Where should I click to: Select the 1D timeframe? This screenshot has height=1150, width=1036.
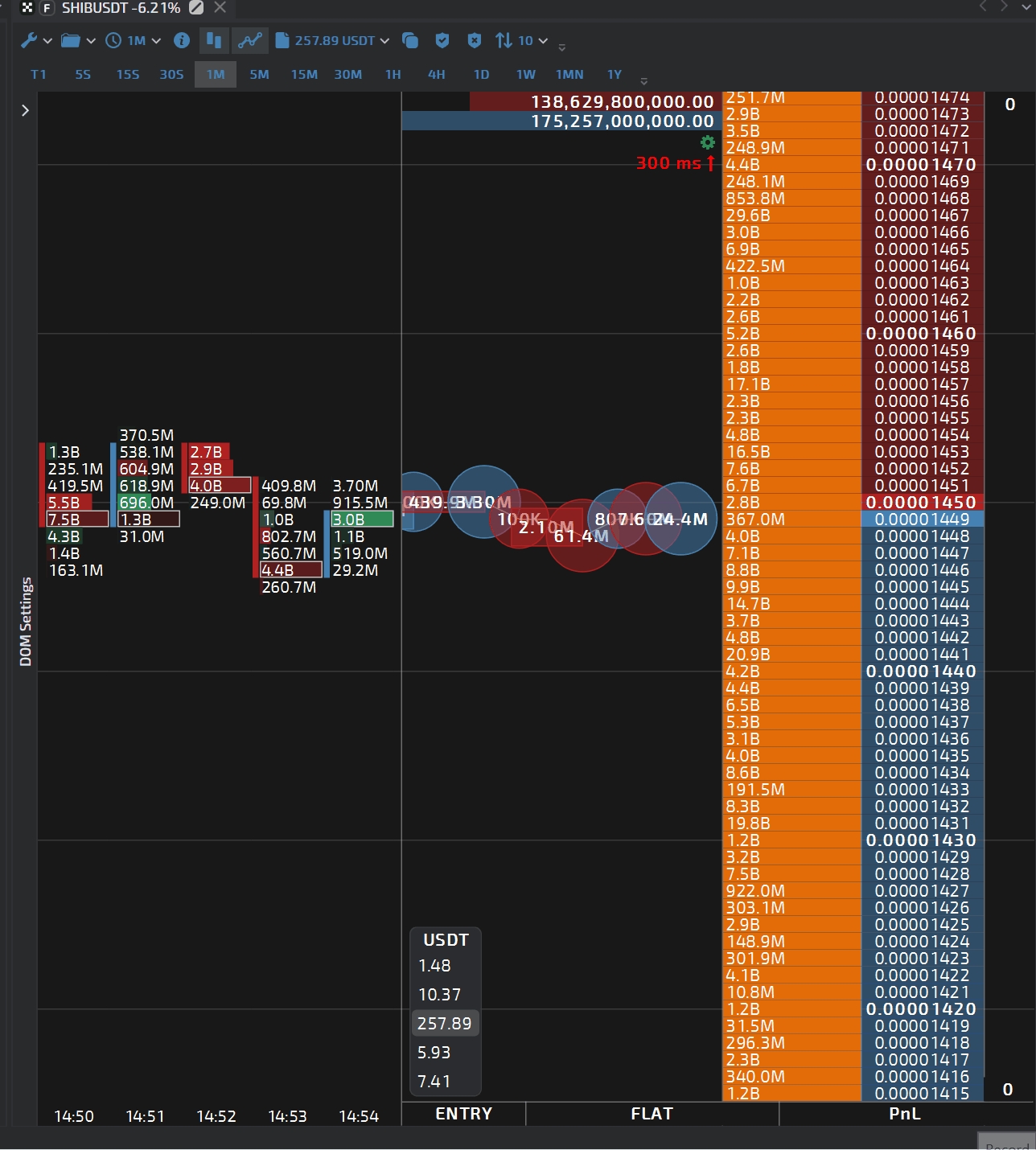point(481,74)
